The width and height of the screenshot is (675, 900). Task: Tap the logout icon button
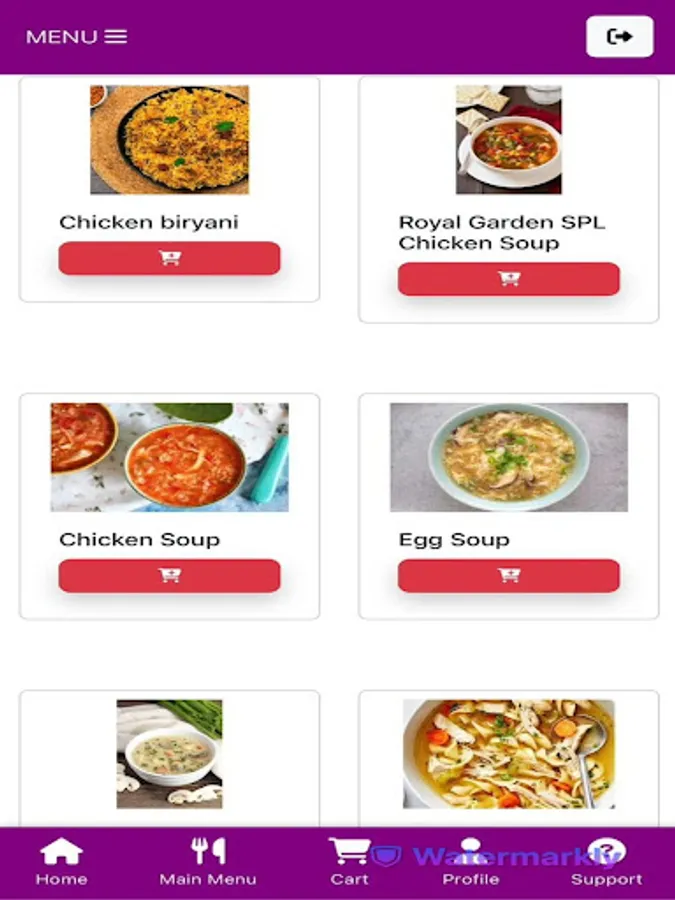[x=619, y=37]
